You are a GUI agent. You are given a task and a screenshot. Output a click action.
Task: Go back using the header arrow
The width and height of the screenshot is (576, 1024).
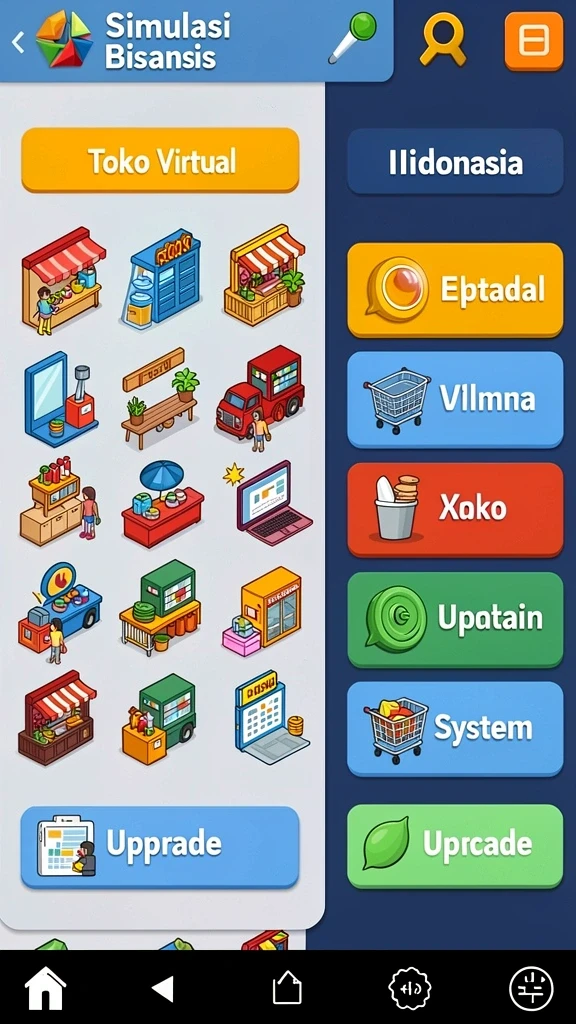point(18,42)
